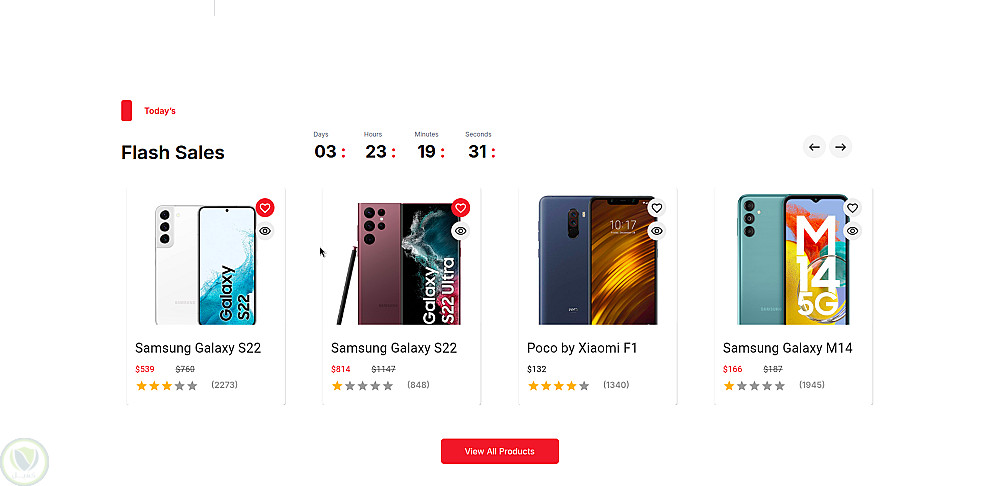Toggle wishlist heart on $539 Galaxy S22

(265, 208)
